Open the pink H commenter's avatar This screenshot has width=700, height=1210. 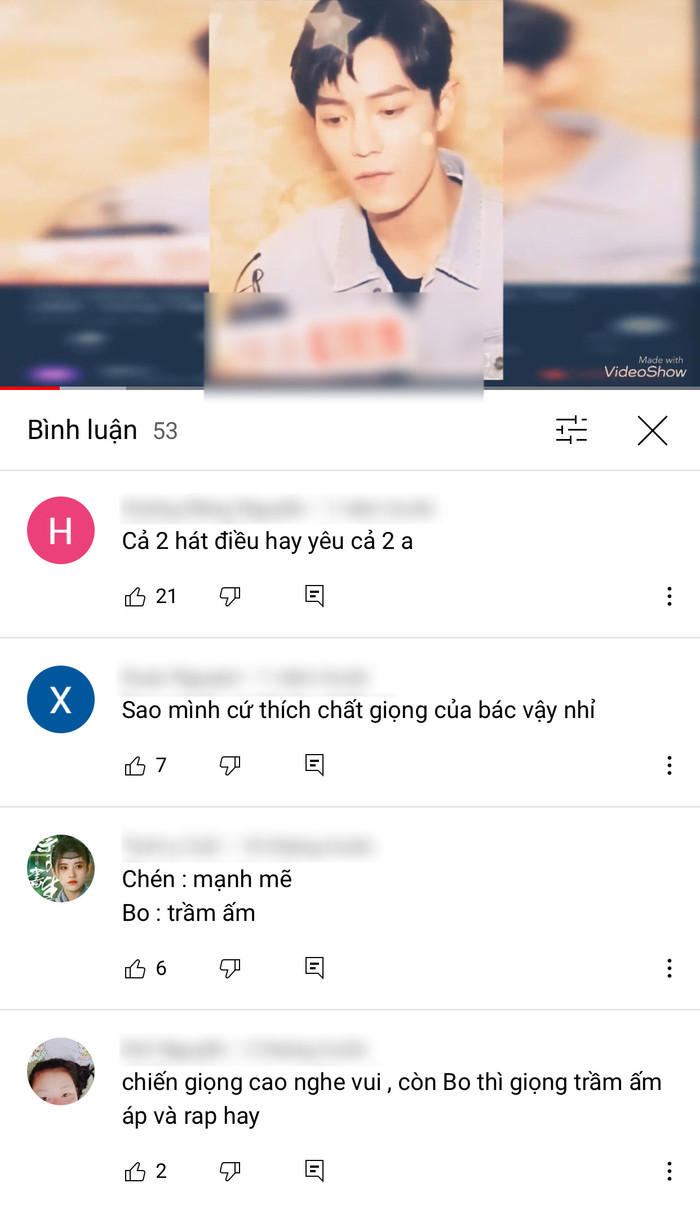click(61, 531)
